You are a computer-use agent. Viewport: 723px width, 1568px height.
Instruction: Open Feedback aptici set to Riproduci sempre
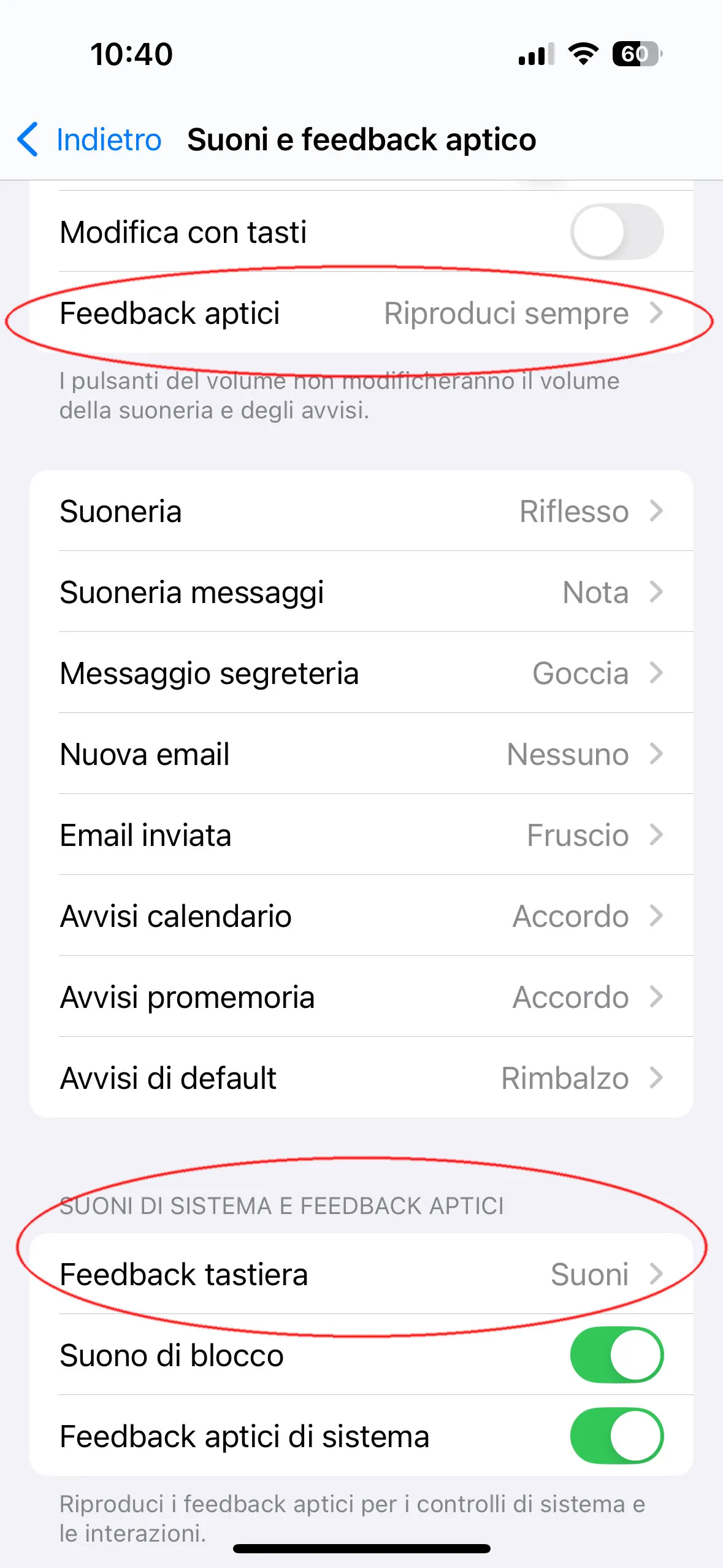(361, 313)
